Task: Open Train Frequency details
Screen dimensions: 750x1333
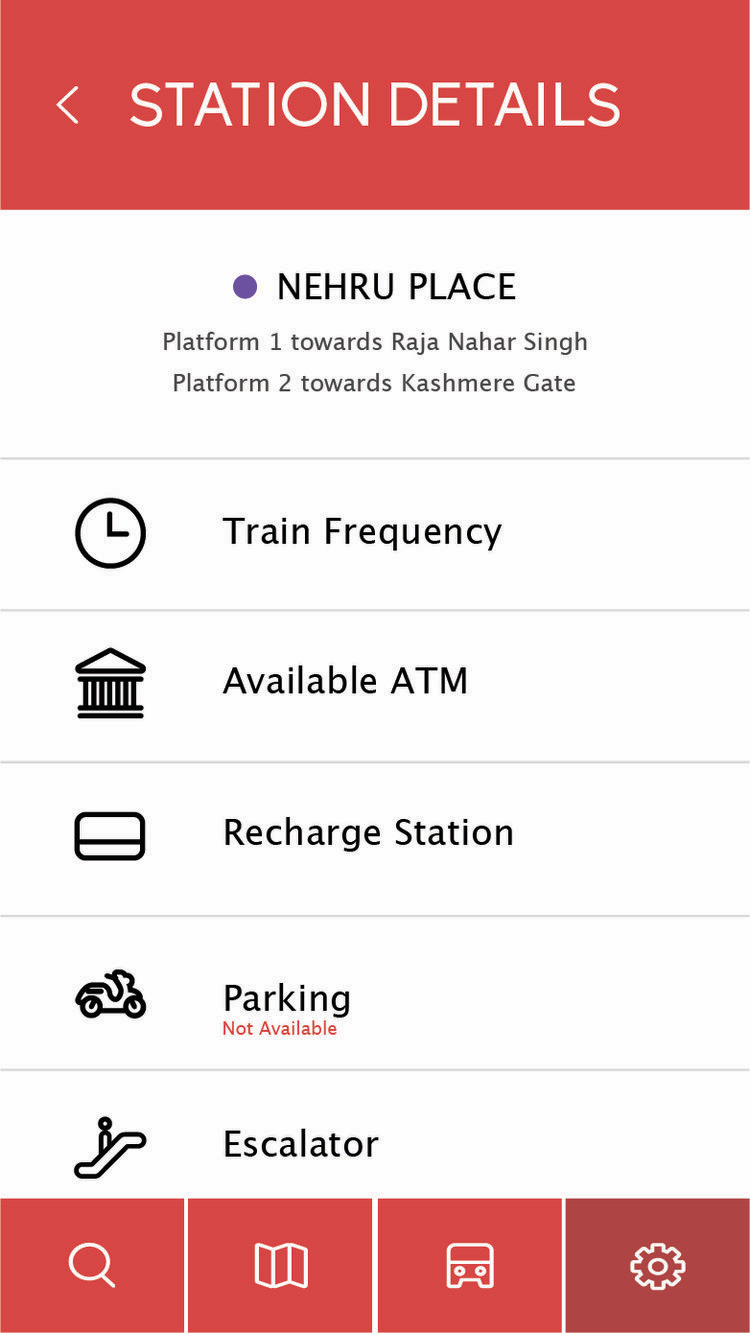Action: pyautogui.click(x=375, y=534)
